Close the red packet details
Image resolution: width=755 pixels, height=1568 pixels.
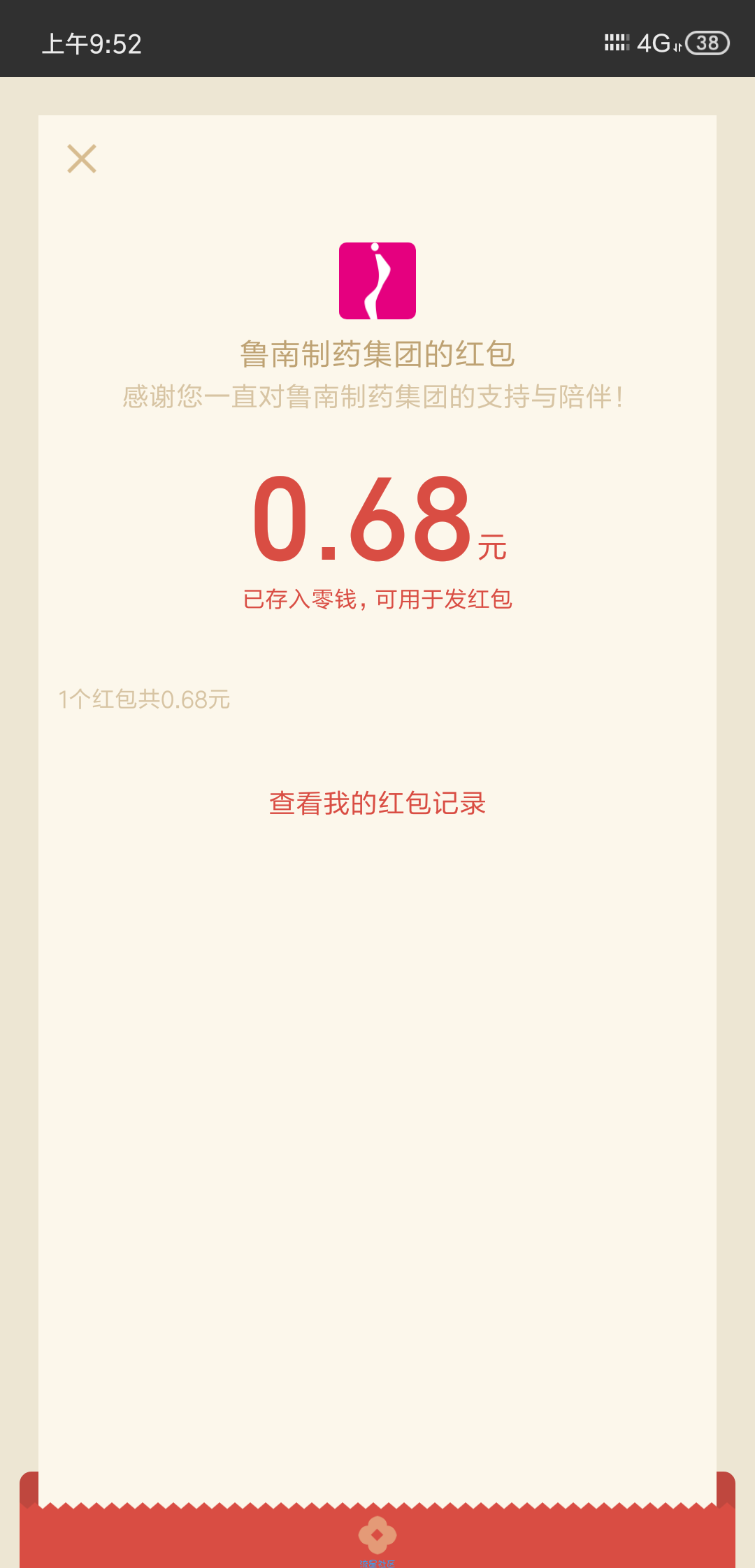(x=82, y=159)
